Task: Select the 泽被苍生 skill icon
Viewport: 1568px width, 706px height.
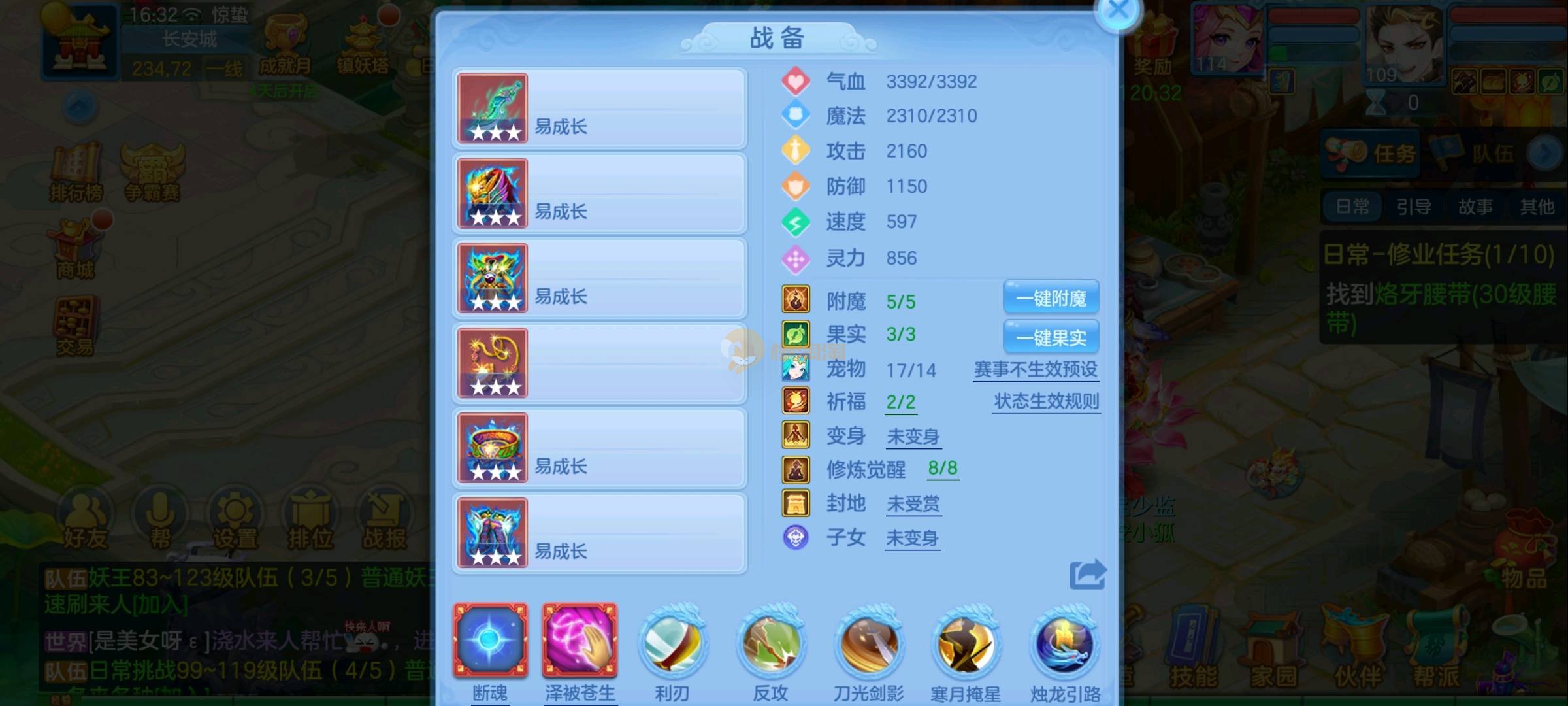Action: [580, 641]
